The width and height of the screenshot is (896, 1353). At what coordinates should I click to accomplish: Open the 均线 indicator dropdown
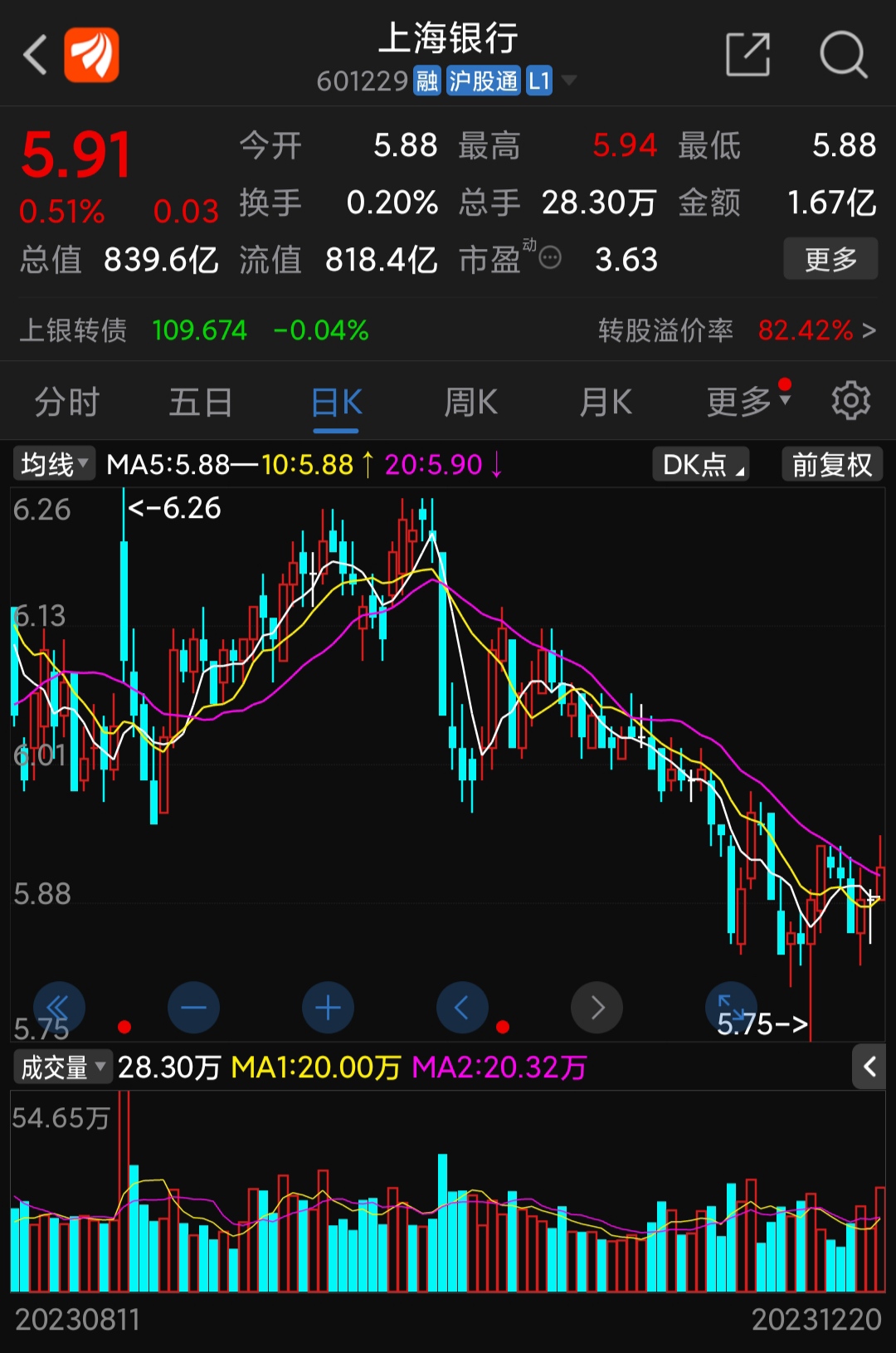[52, 464]
